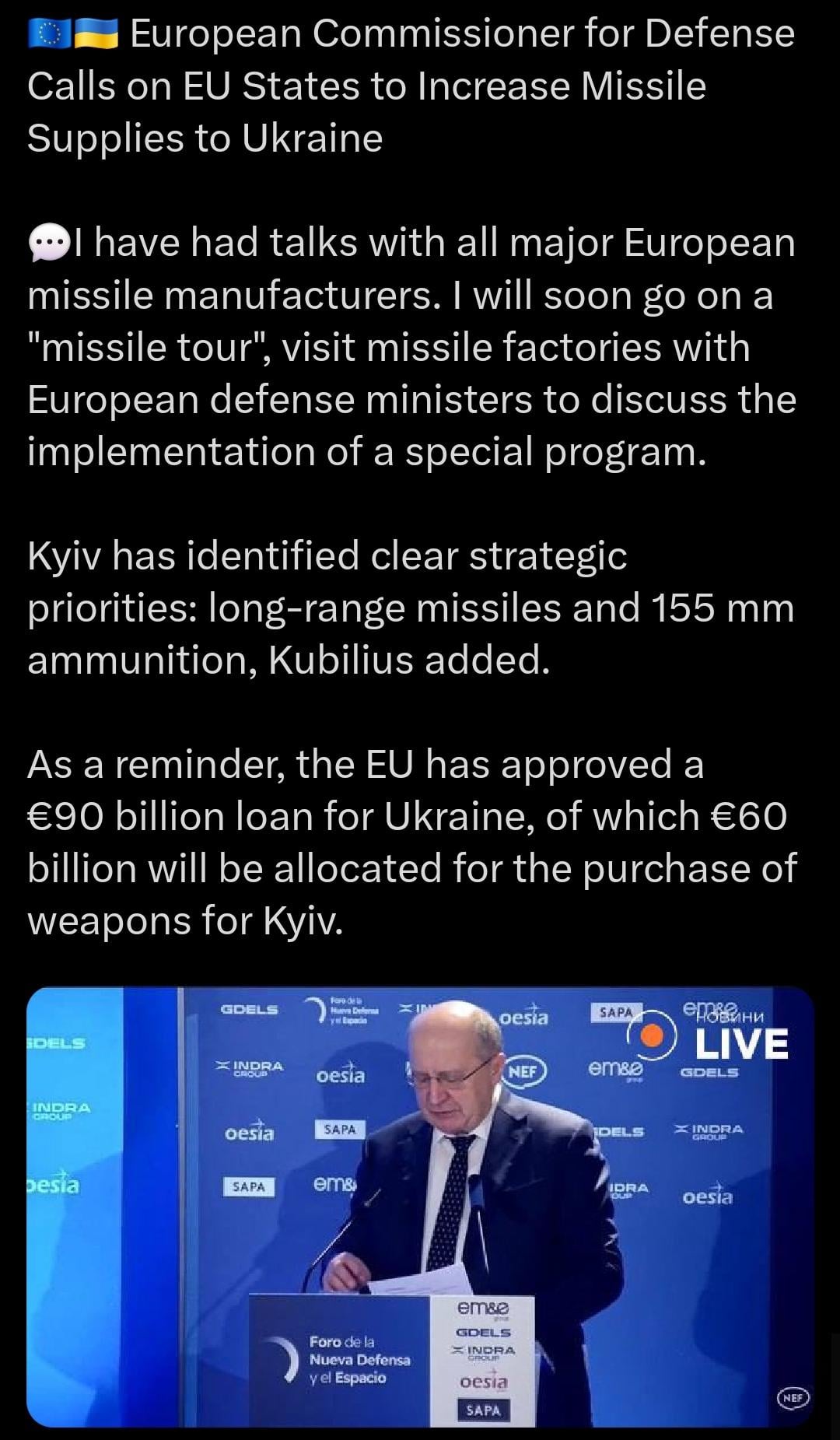Open the attached image of the Kubilius speech
840x1440 pixels.
(420, 1206)
